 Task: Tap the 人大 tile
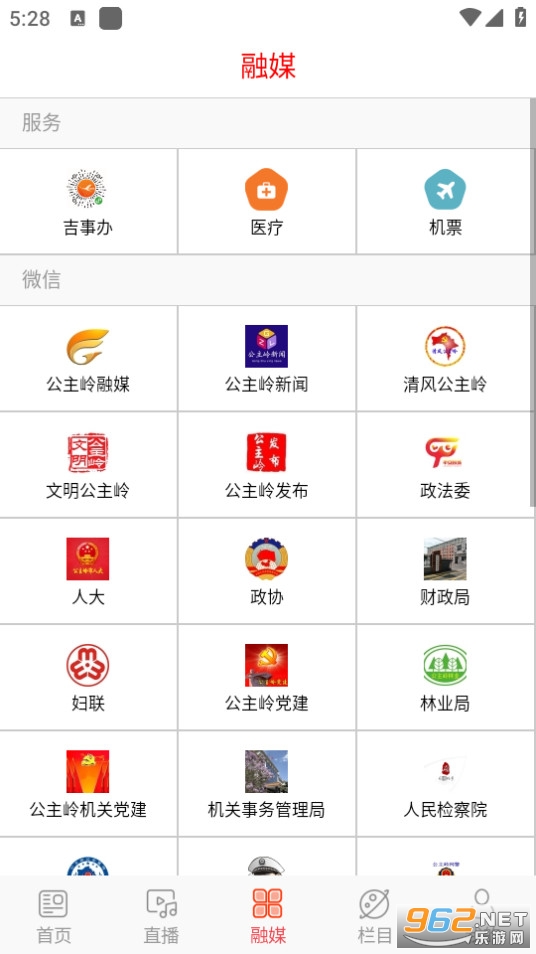(x=88, y=571)
